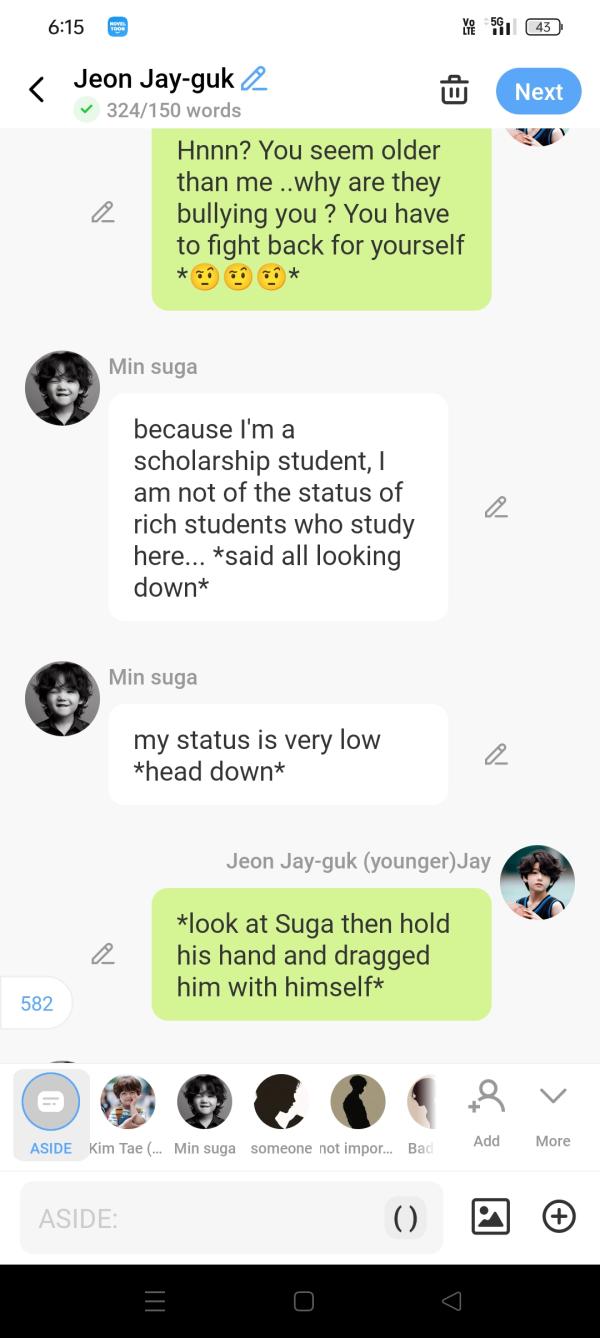600x1338 pixels.
Task: Open the plus options menu
Action: (x=558, y=1216)
